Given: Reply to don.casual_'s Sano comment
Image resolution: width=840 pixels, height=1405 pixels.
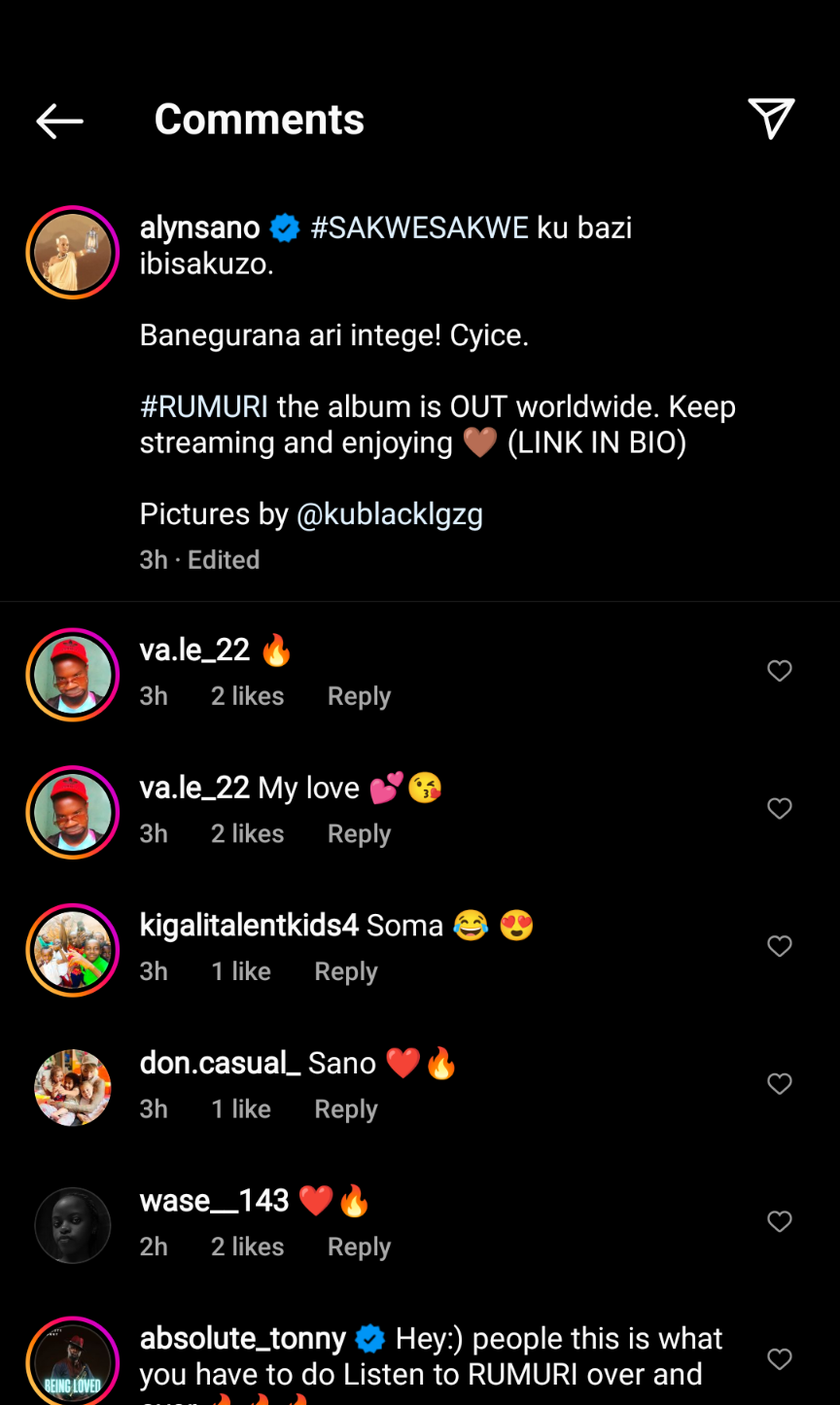Looking at the screenshot, I should [345, 1109].
